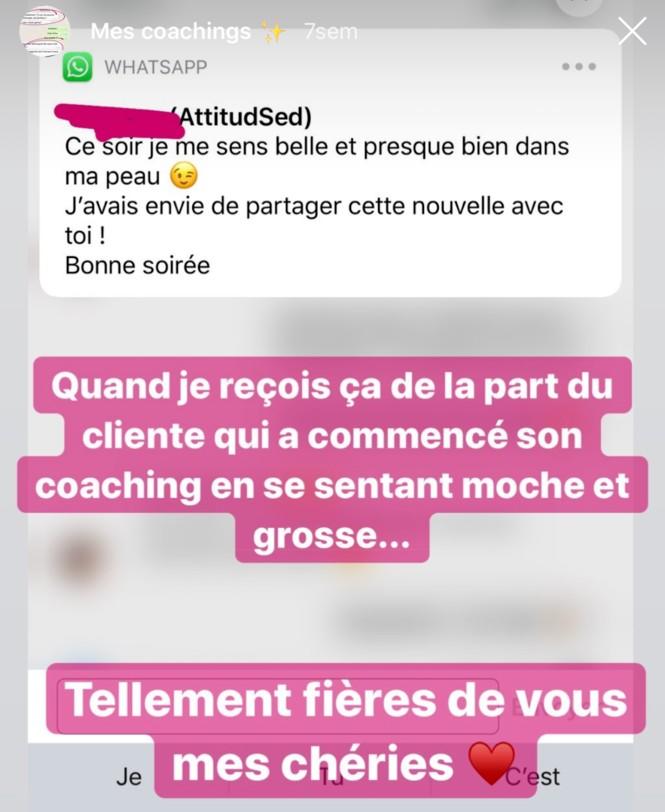Close the Mes coachings story viewer

point(632,32)
